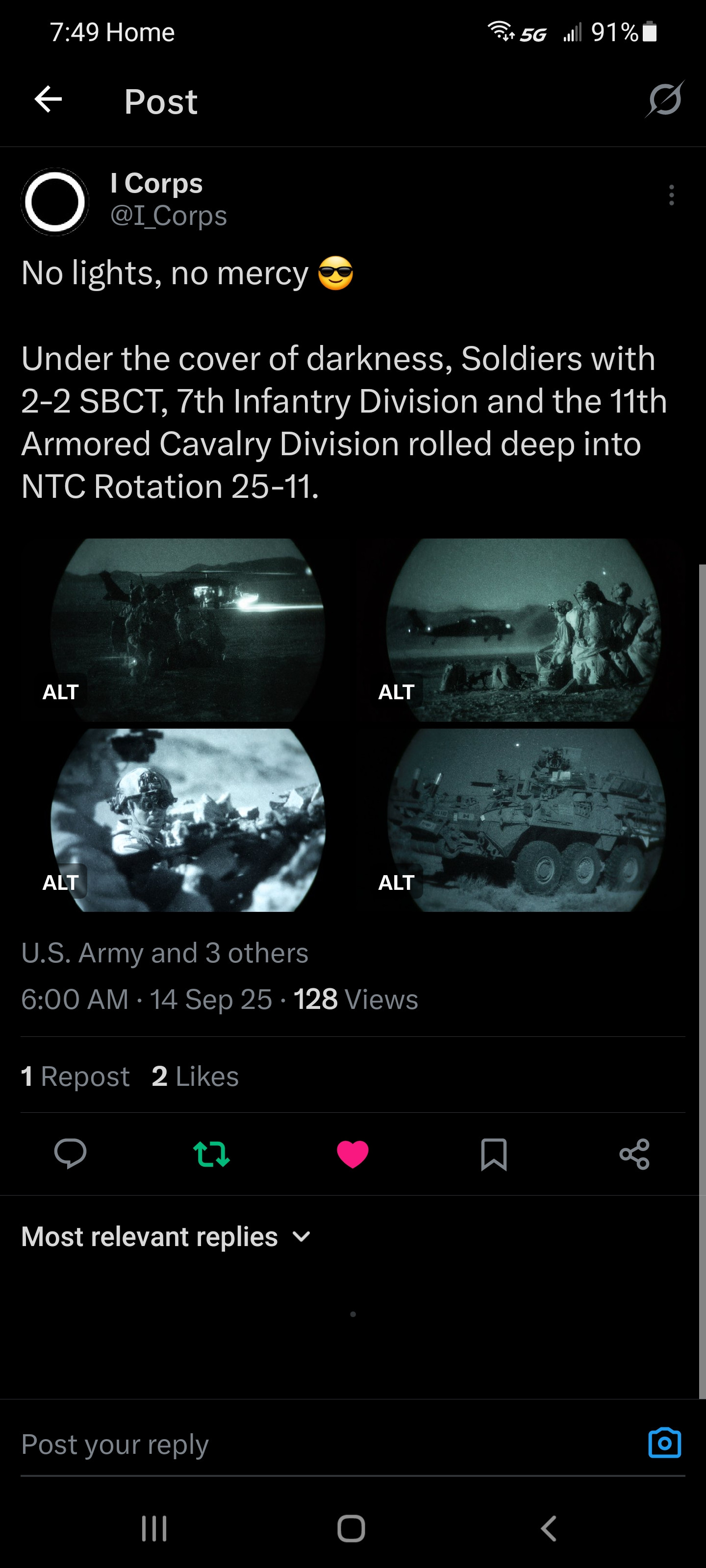706x1568 pixels.
Task: Open the post's three-dot overflow menu
Action: click(671, 196)
